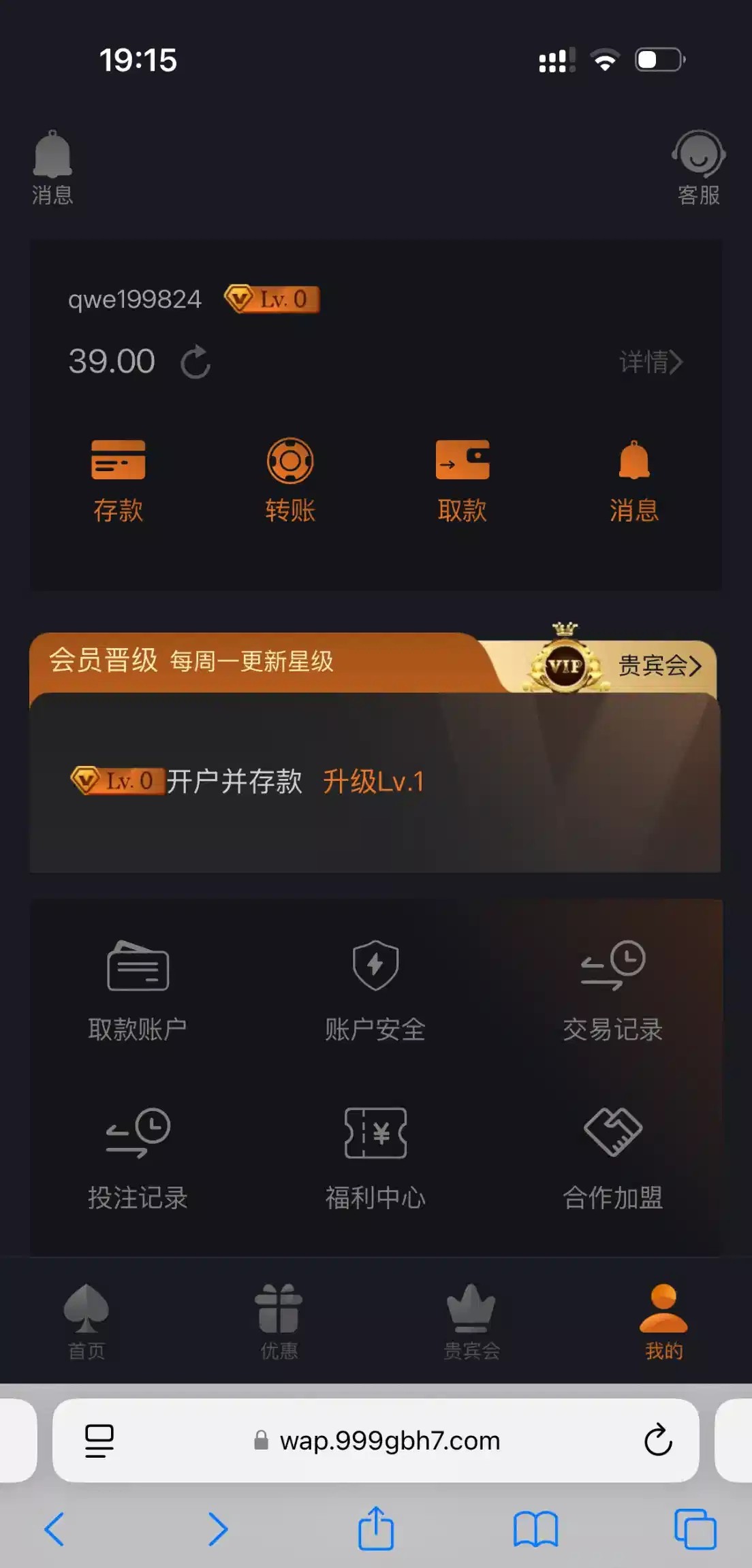This screenshot has width=752, height=1568.
Task: Open 取款账户 withdrawal accounts
Action: tap(138, 991)
